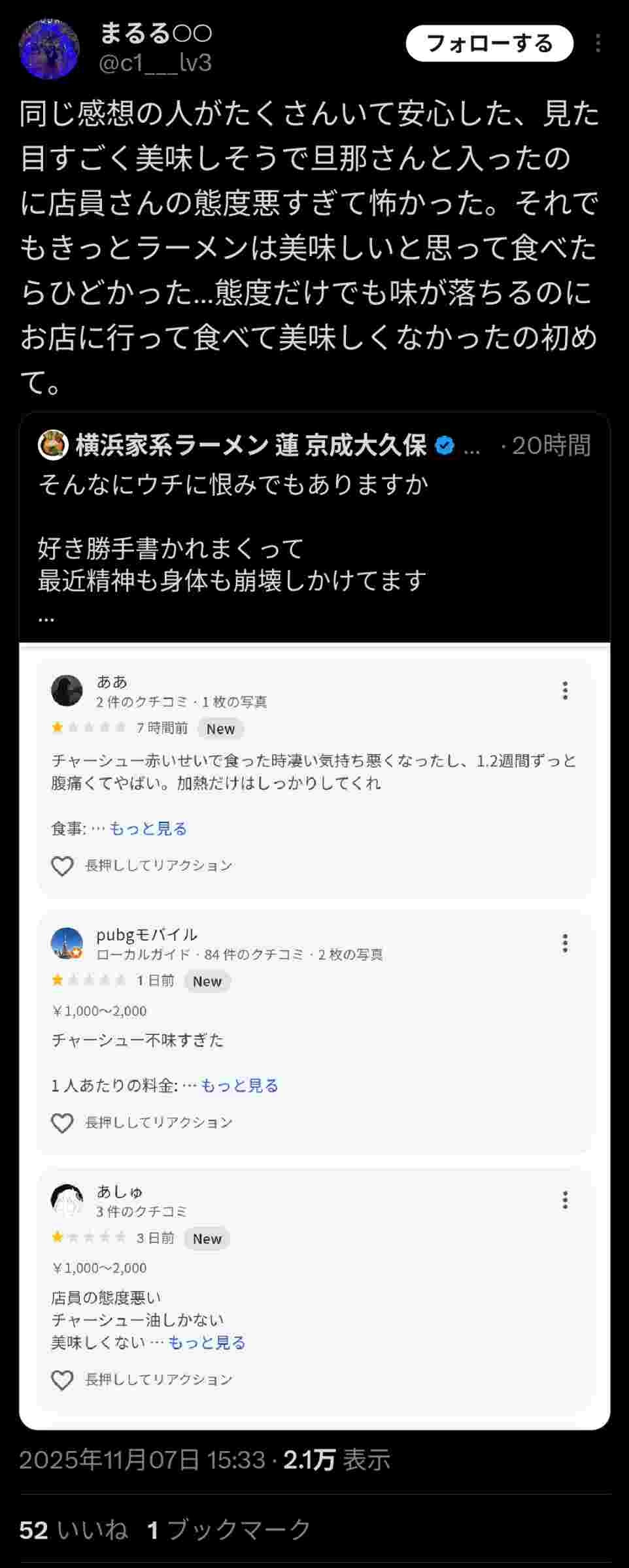View the 52 いいね likes list
Screen dimensions: 629x1568
(x=73, y=1530)
